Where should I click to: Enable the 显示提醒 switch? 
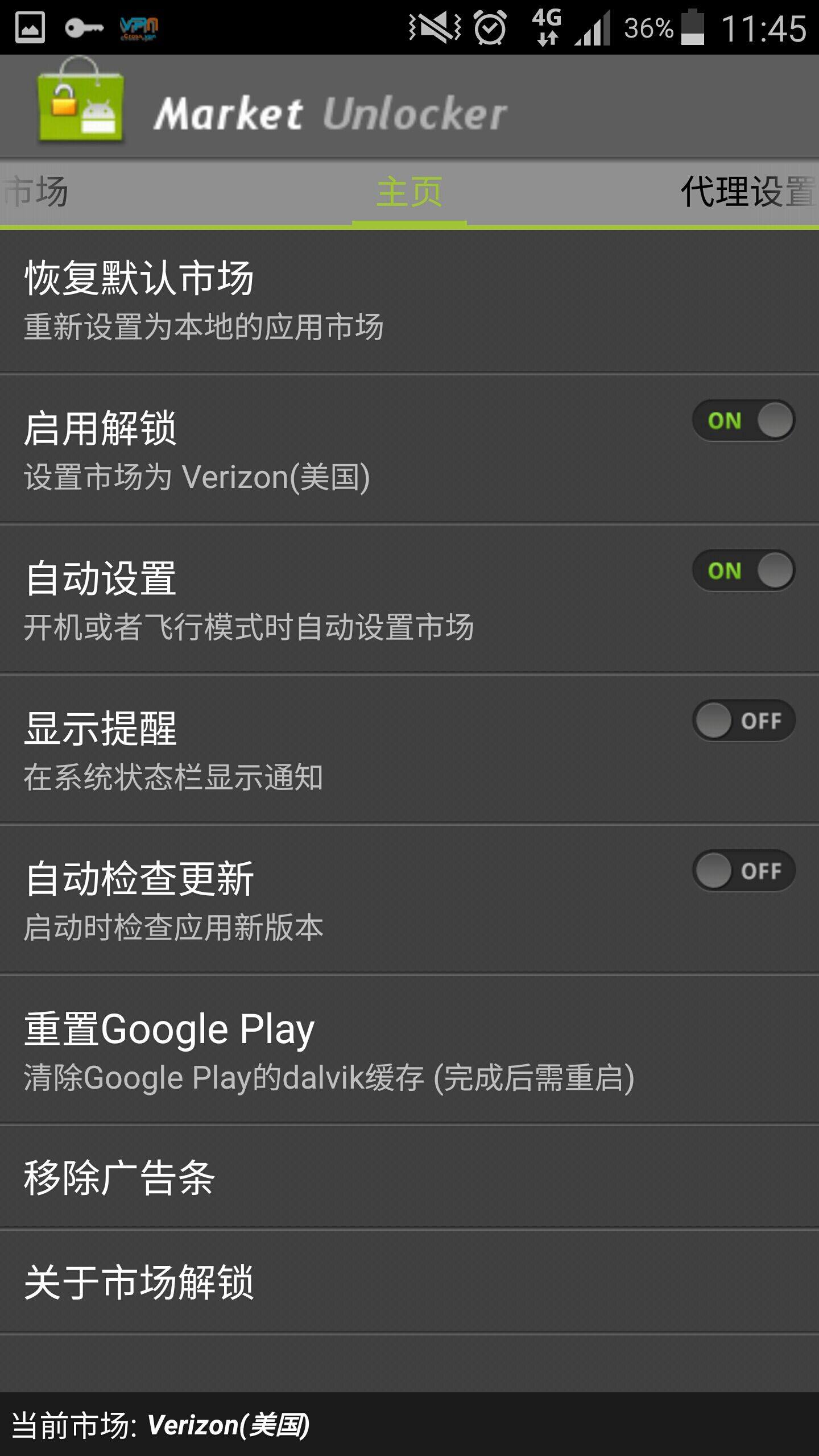click(743, 721)
